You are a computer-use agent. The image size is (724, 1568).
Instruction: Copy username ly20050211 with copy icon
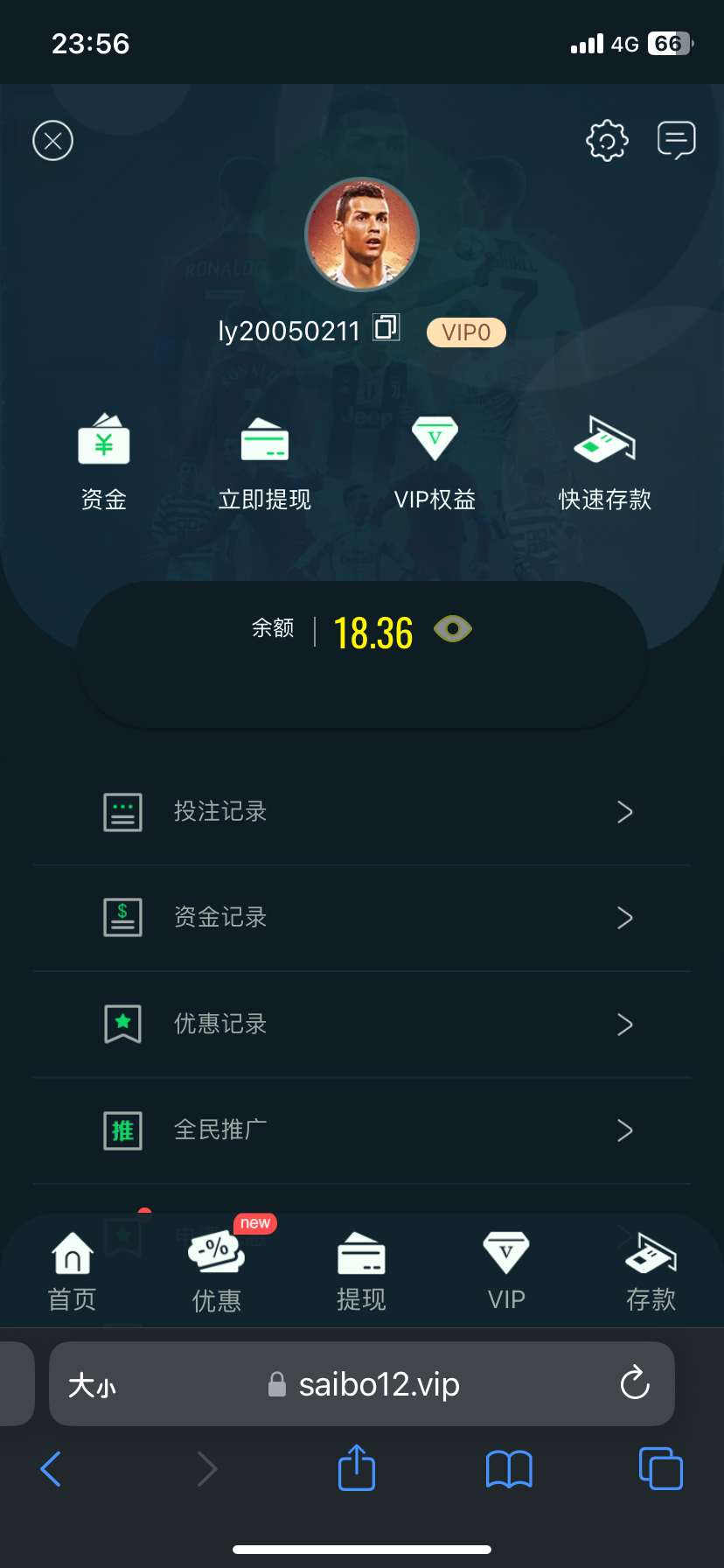click(386, 327)
